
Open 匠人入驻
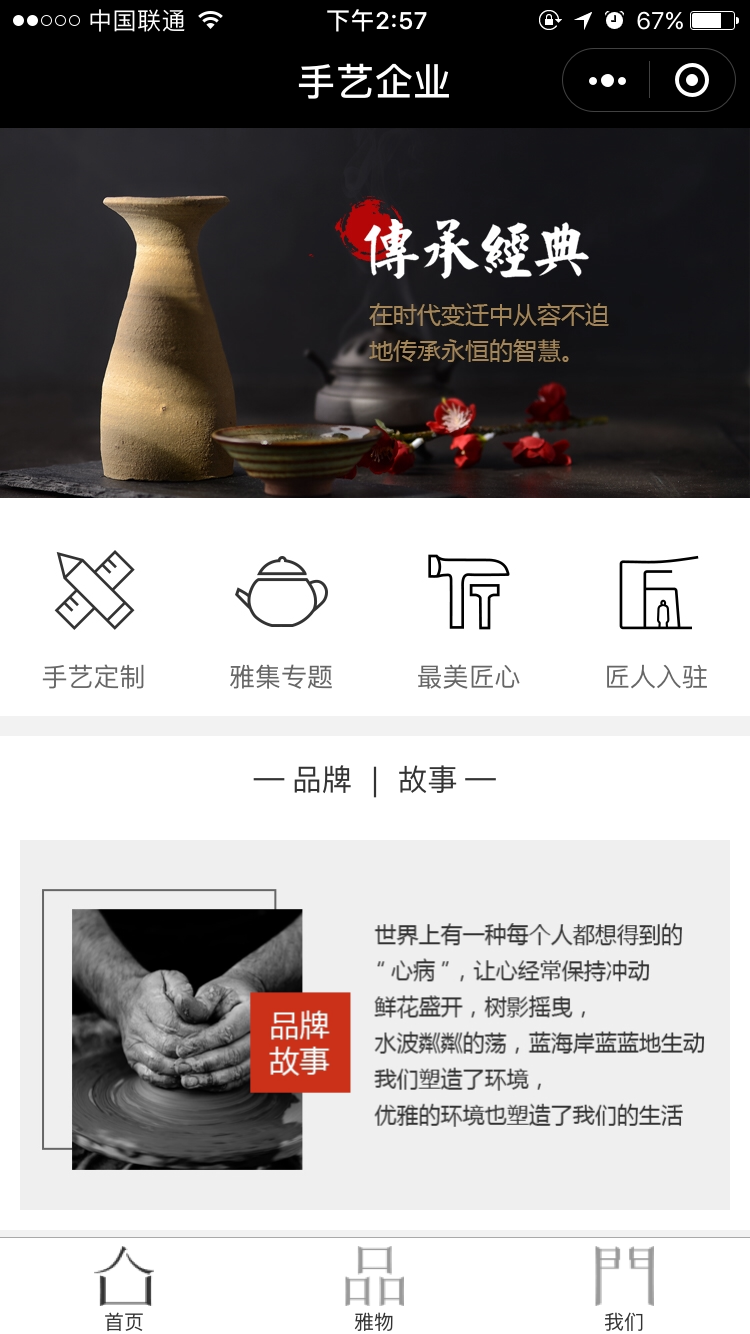[657, 619]
